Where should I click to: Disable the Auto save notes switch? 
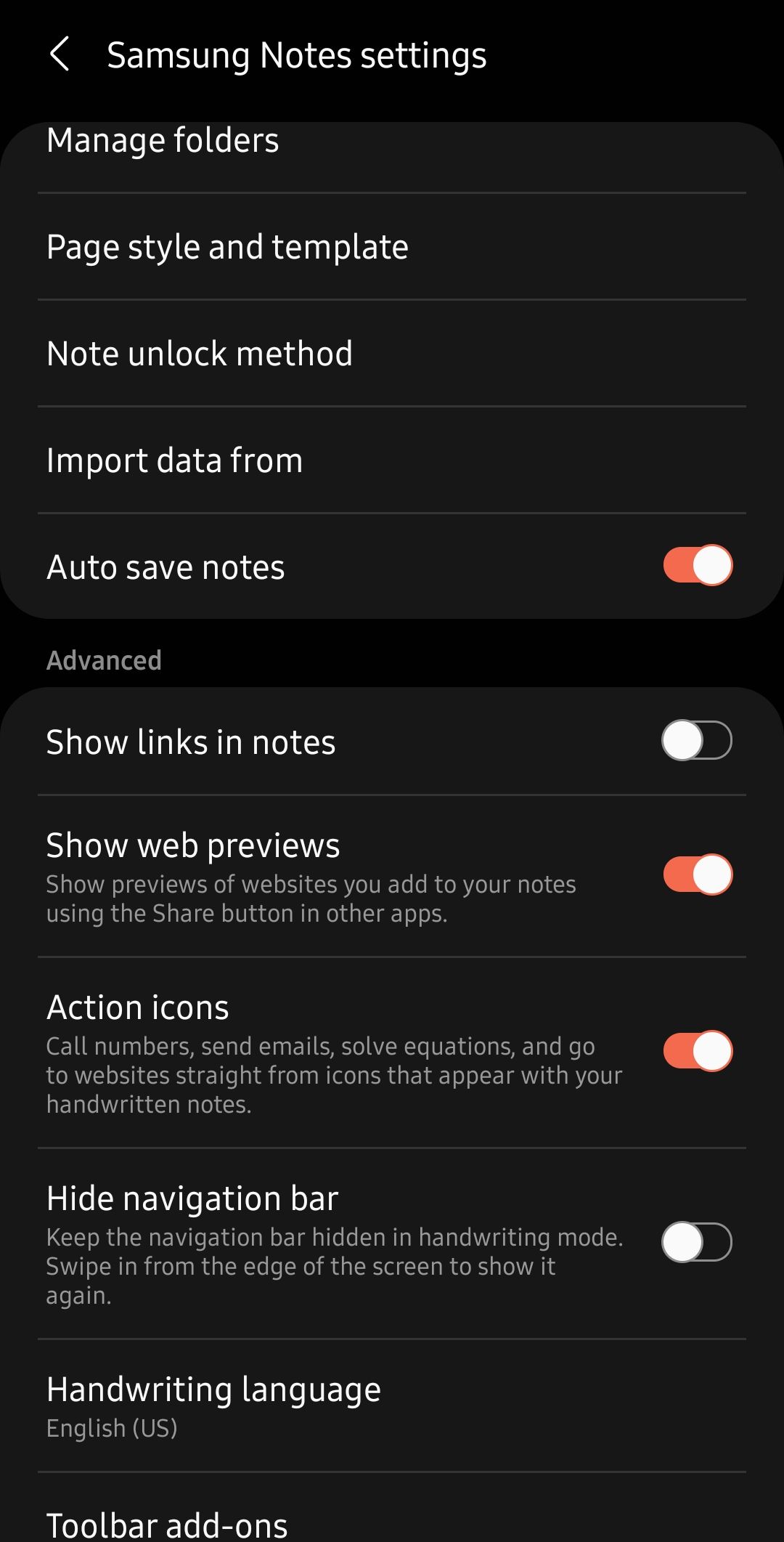(x=695, y=566)
